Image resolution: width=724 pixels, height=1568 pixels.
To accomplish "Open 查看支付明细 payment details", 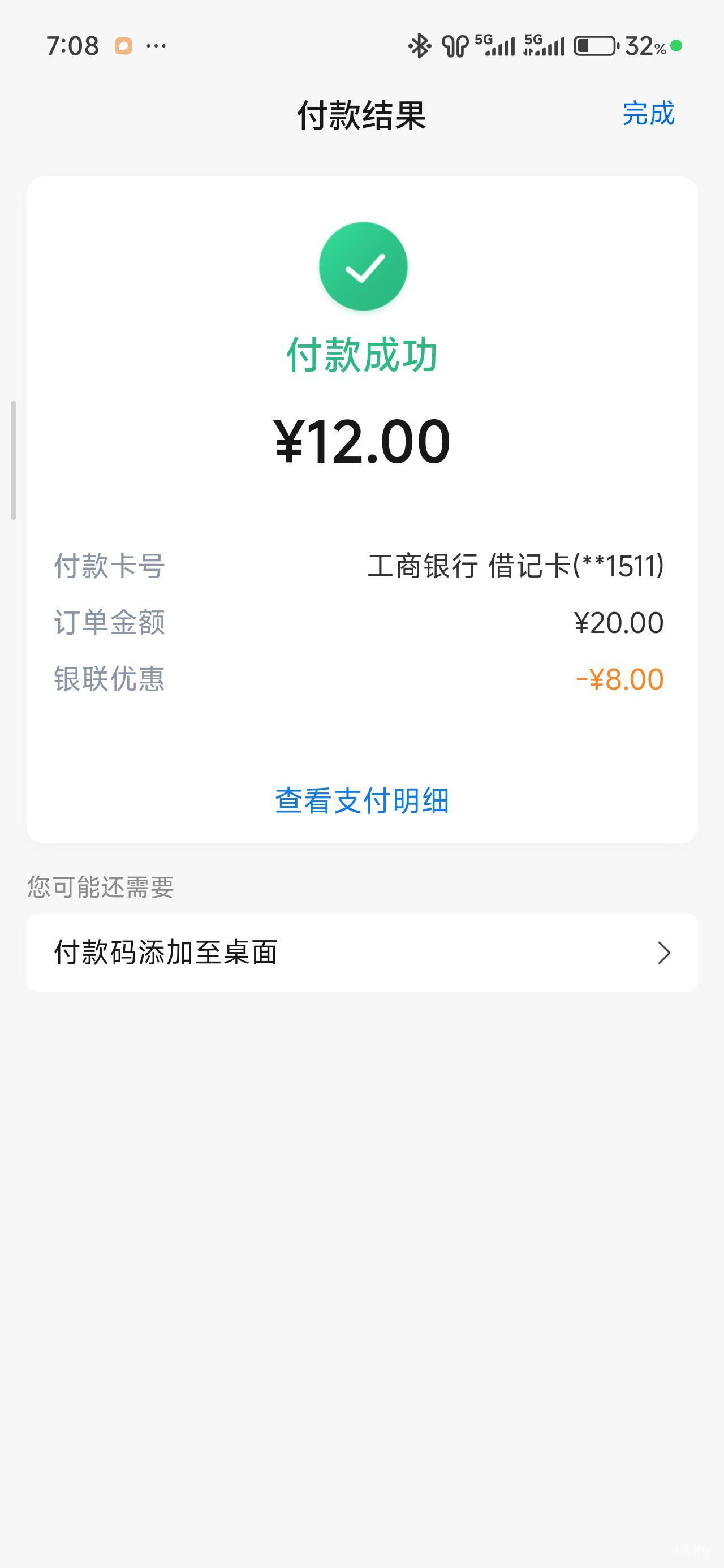I will tap(361, 800).
